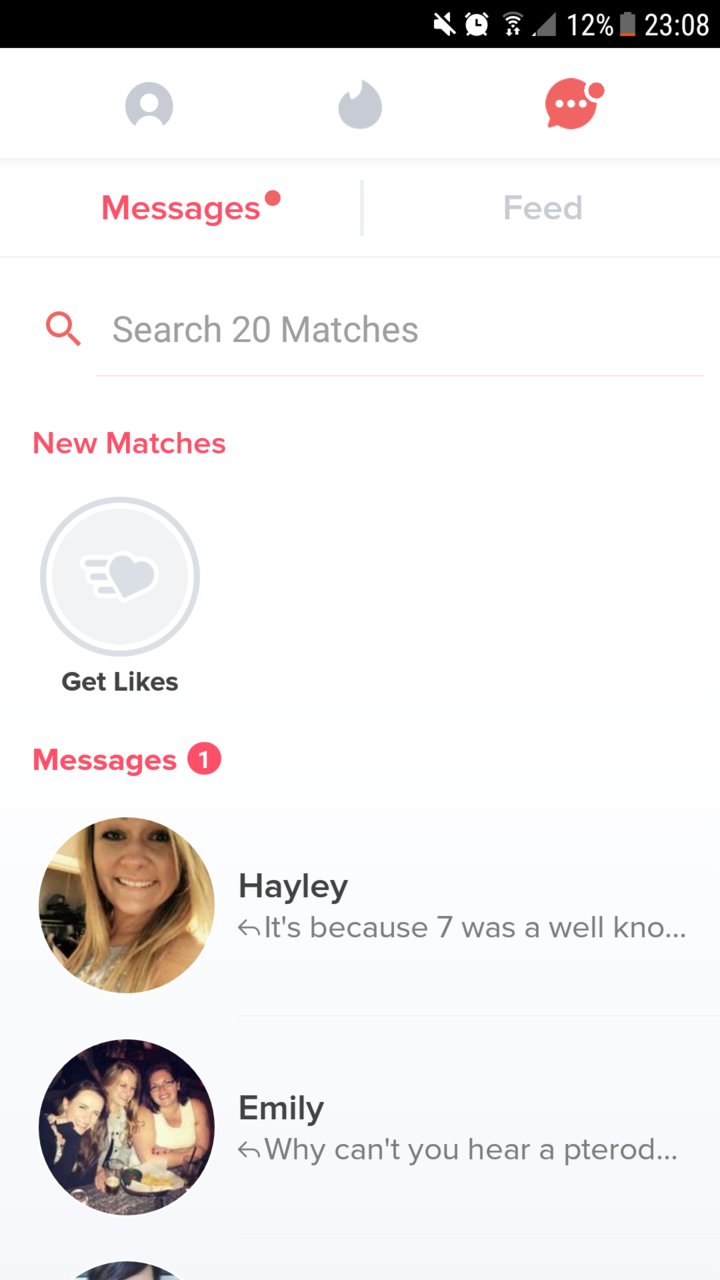Open the chat with Emily
Viewport: 720px width, 1280px height.
coord(360,1127)
